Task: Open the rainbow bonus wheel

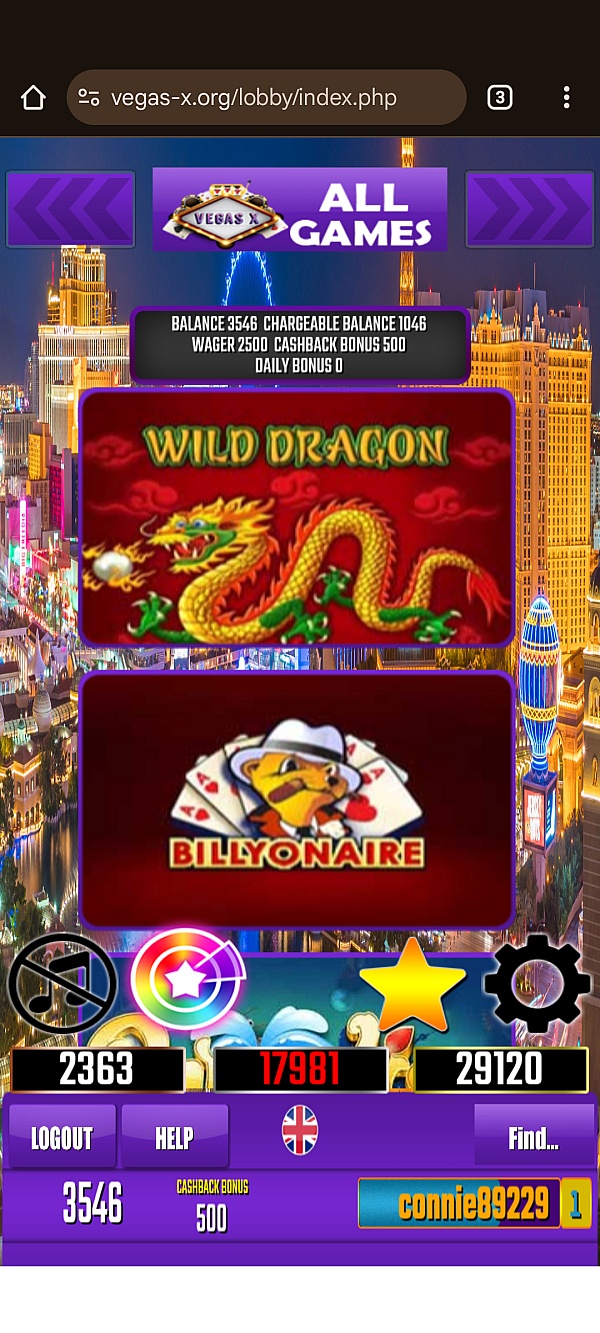Action: click(188, 981)
